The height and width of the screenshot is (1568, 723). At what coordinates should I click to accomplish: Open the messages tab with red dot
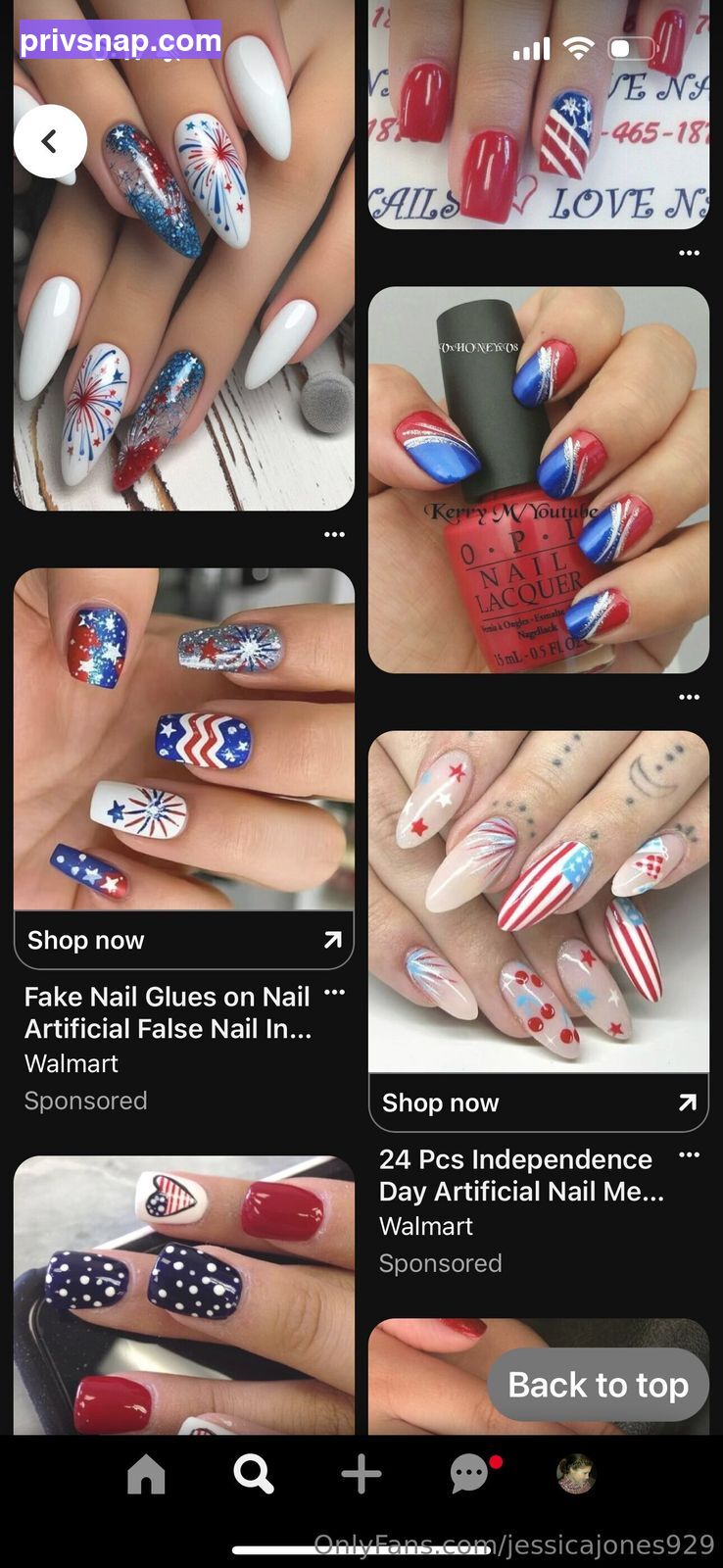click(471, 1474)
